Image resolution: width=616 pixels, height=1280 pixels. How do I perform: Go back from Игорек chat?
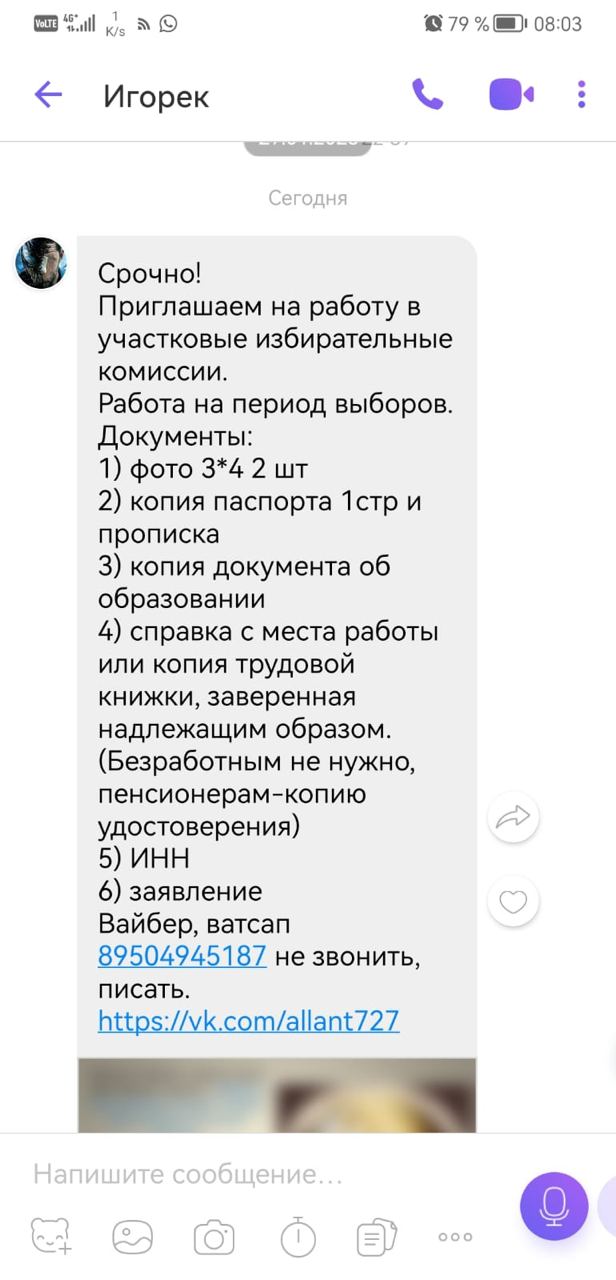[48, 96]
